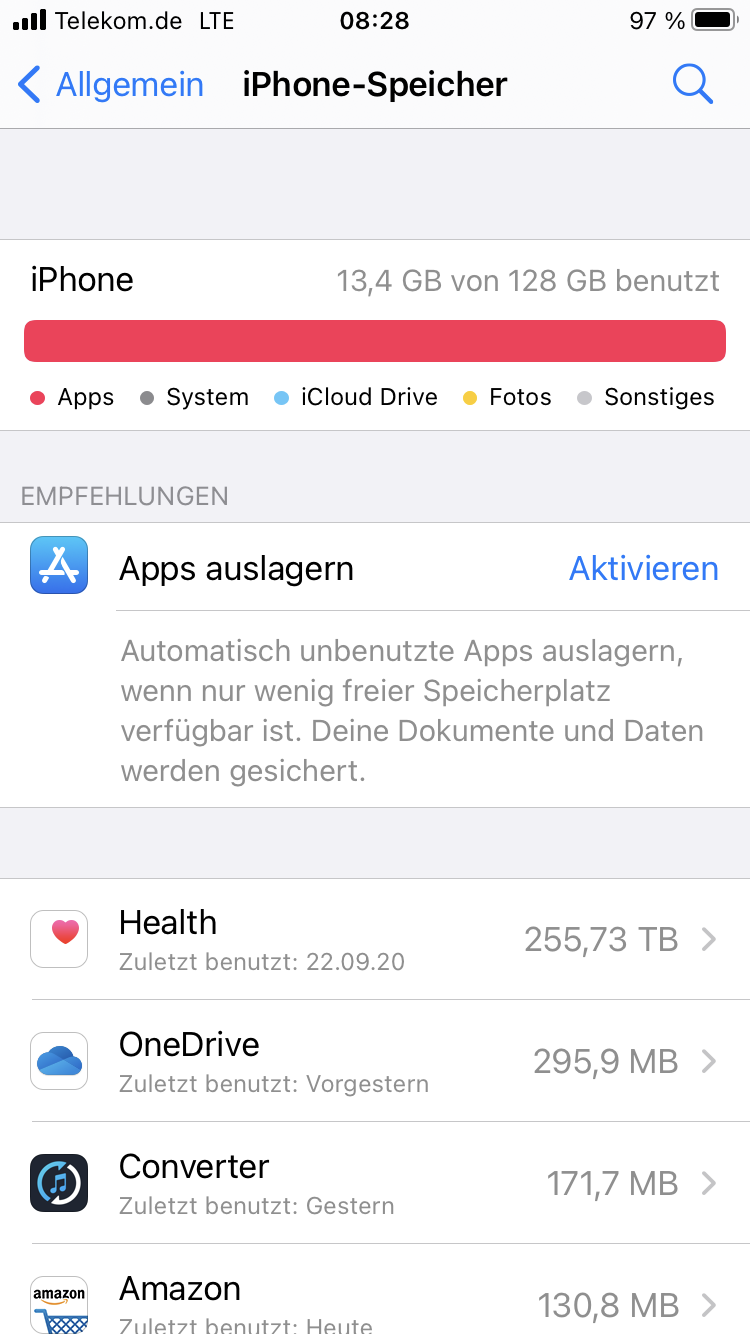The image size is (750, 1334).
Task: Open the search magnifier icon
Action: click(x=692, y=85)
